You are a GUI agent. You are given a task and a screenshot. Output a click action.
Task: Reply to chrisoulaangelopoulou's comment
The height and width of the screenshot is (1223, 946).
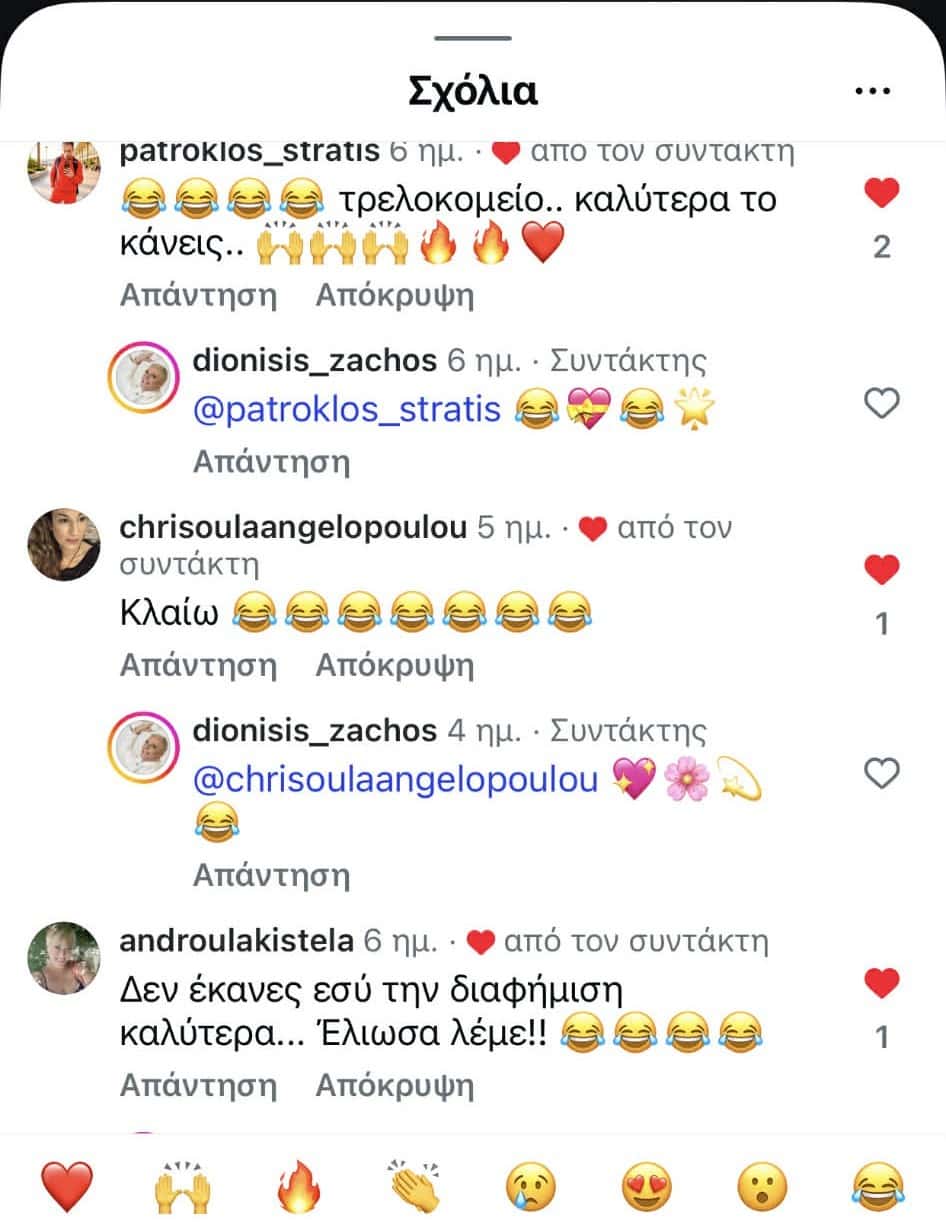point(197,665)
